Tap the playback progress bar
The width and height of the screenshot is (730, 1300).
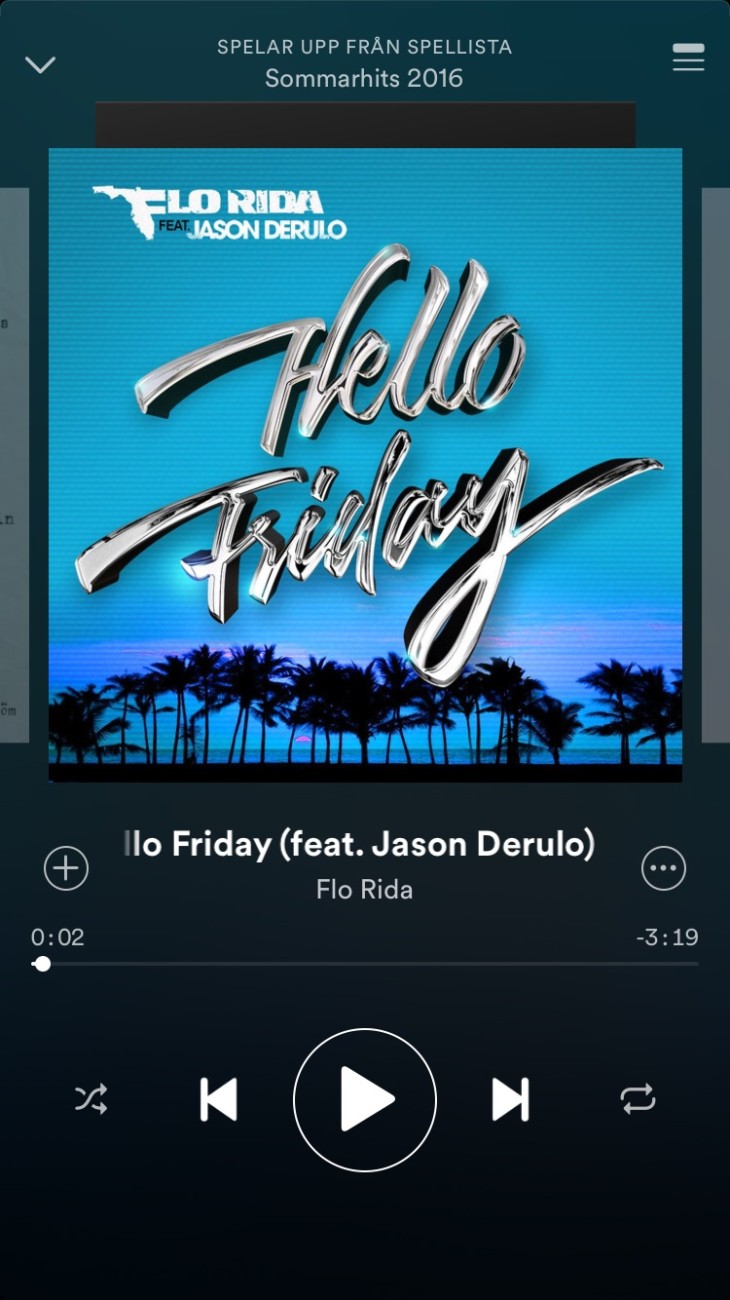coord(365,964)
